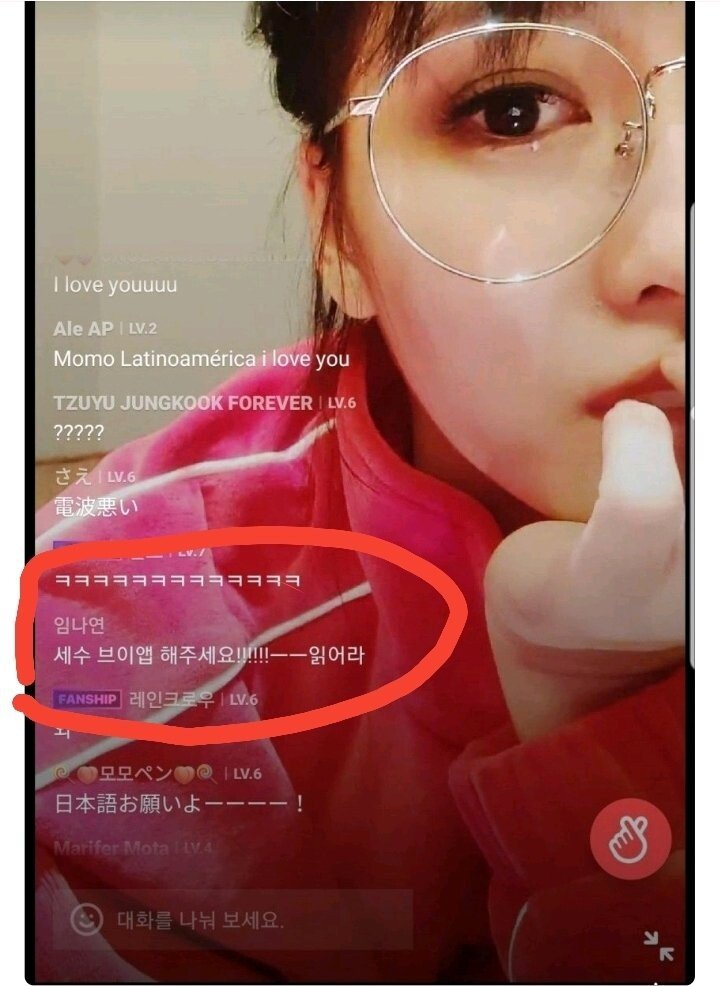Open the chat message input field

click(250, 919)
